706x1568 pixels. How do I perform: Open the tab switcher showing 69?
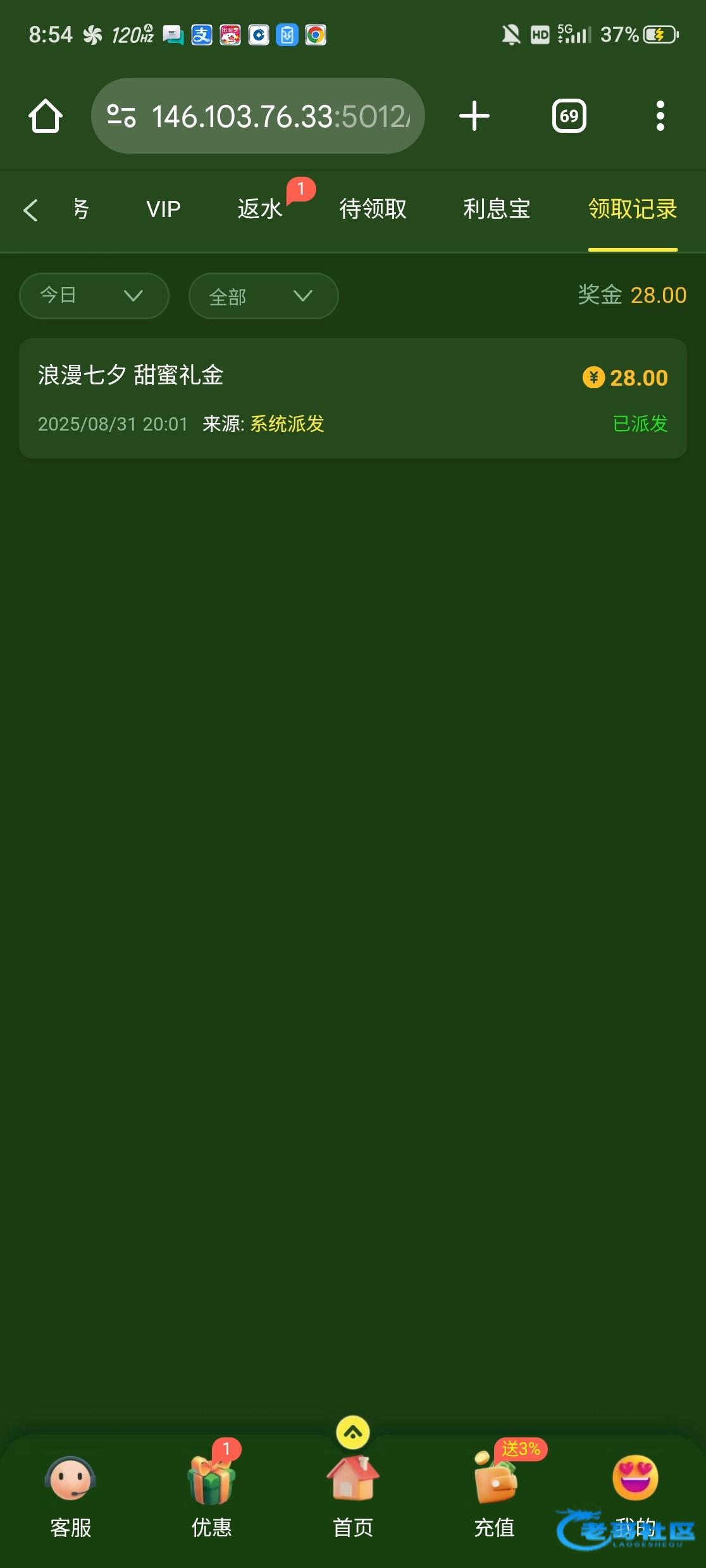point(569,116)
